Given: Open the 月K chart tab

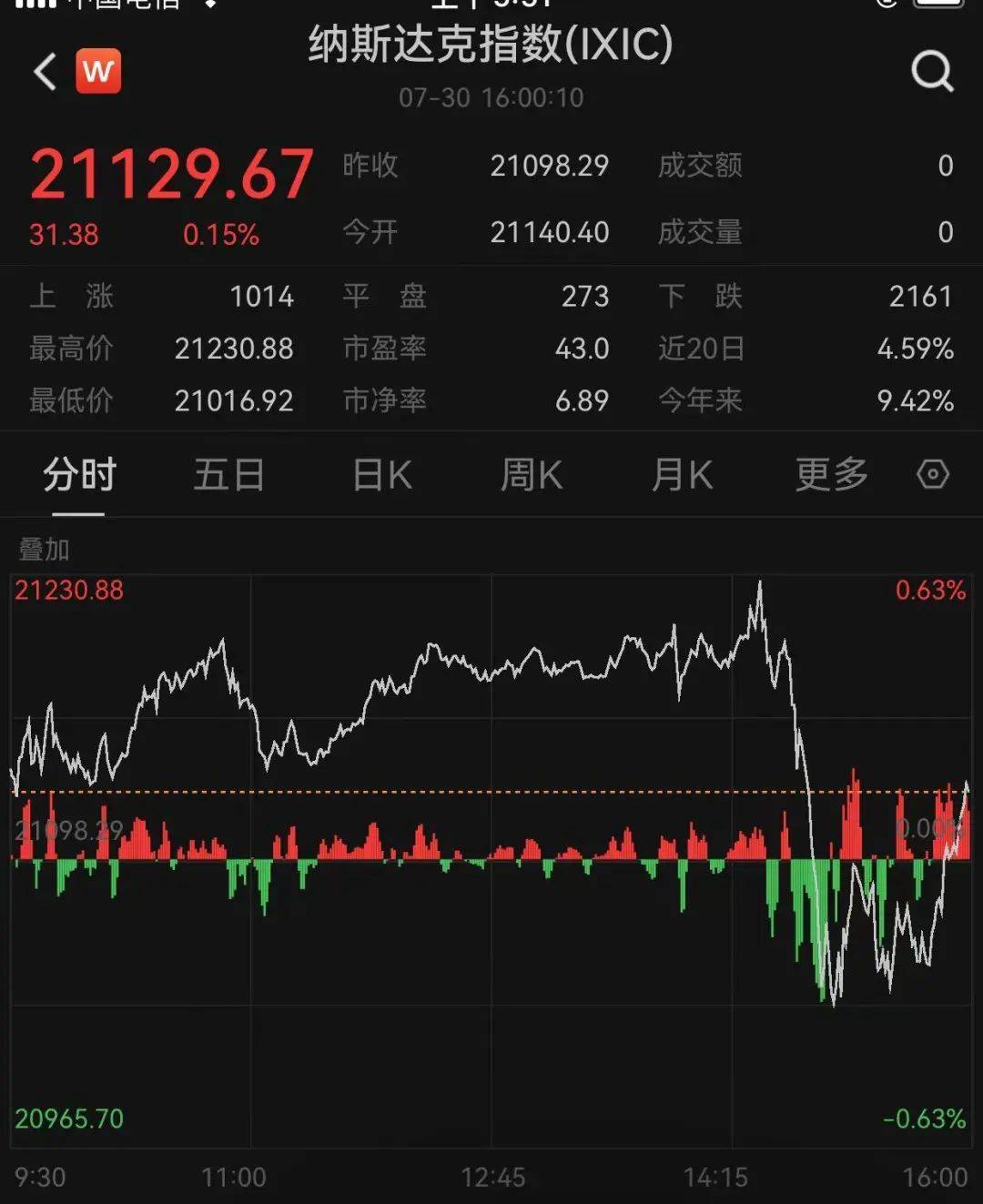Looking at the screenshot, I should coord(682,475).
